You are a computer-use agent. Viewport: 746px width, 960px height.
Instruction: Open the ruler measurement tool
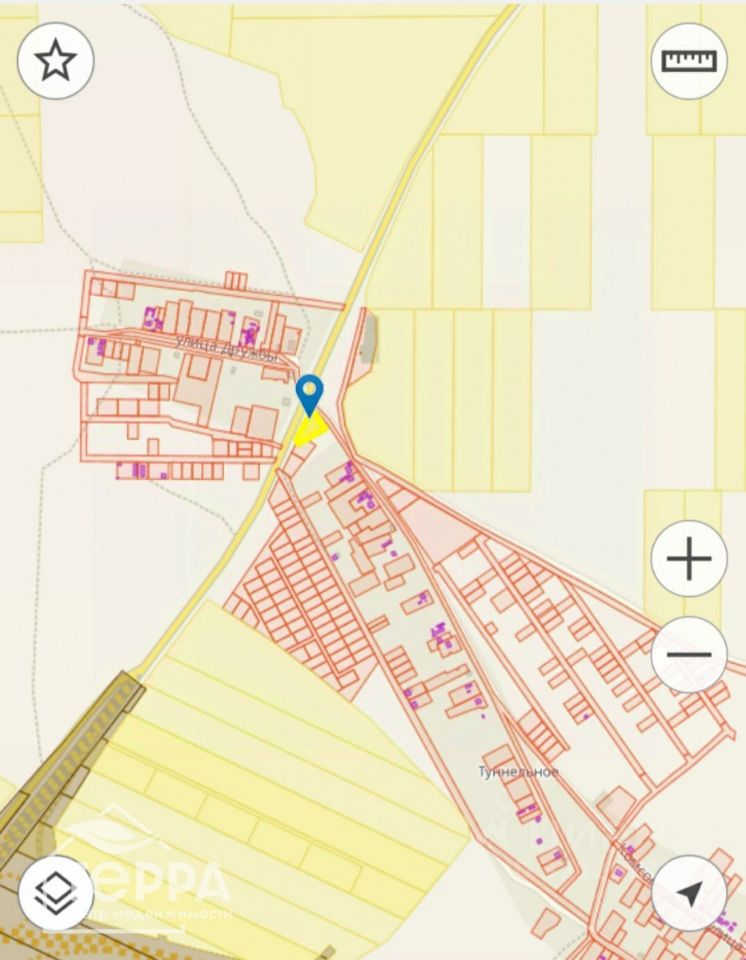point(689,60)
